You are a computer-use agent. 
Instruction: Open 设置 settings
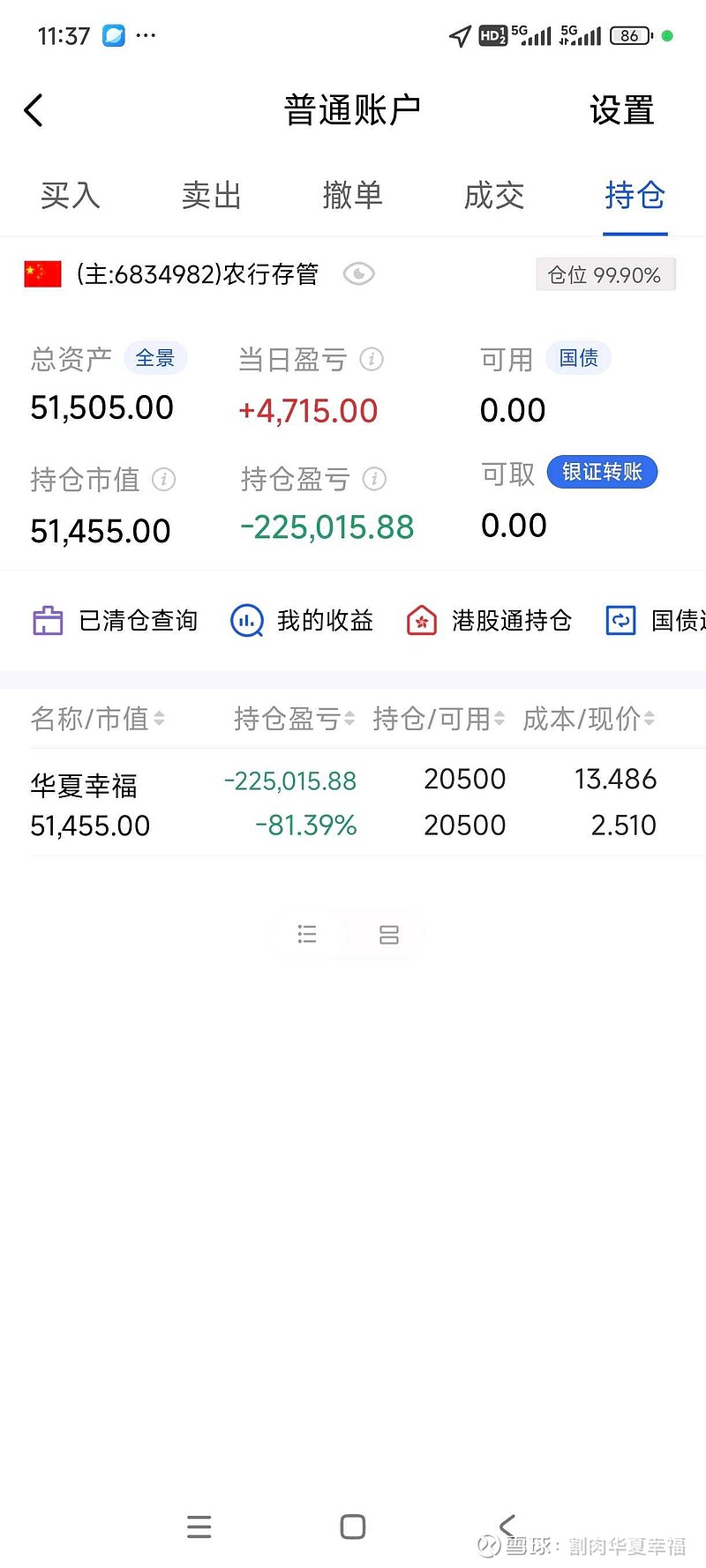(622, 111)
